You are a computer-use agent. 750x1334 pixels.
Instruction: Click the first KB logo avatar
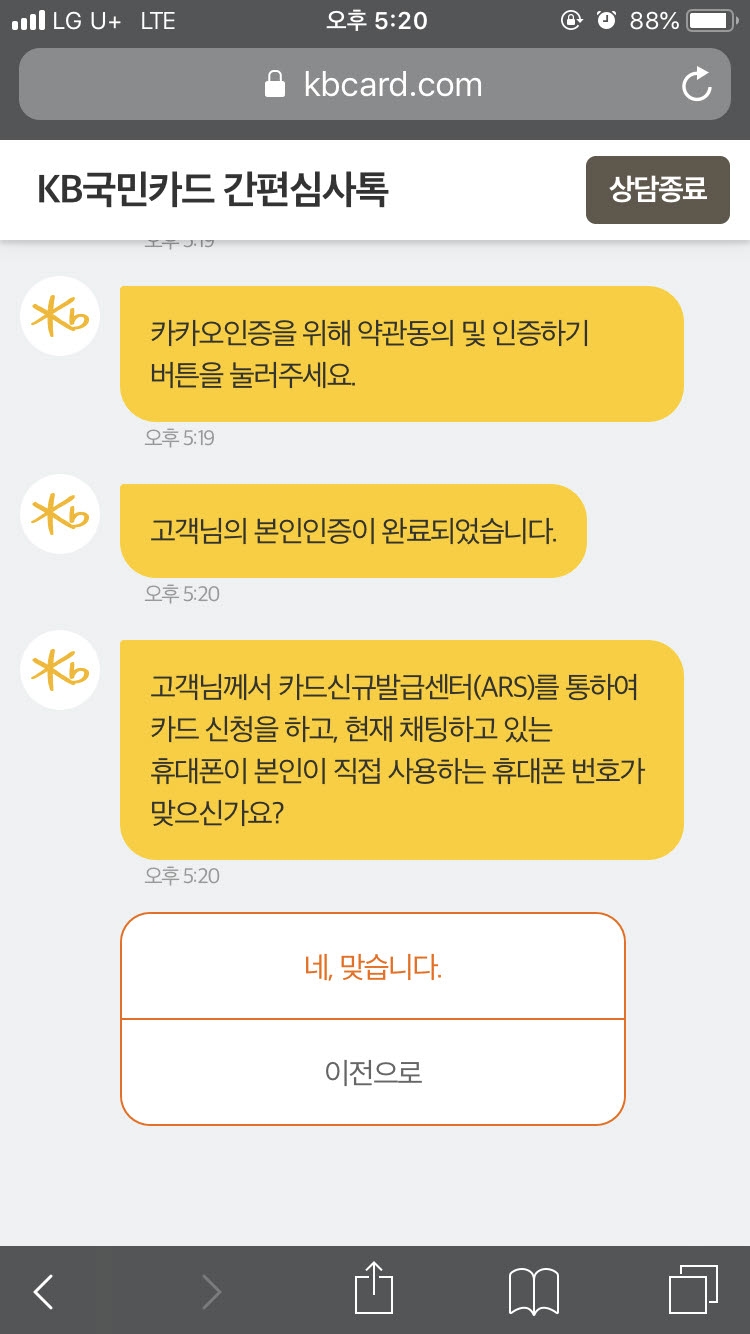(59, 315)
